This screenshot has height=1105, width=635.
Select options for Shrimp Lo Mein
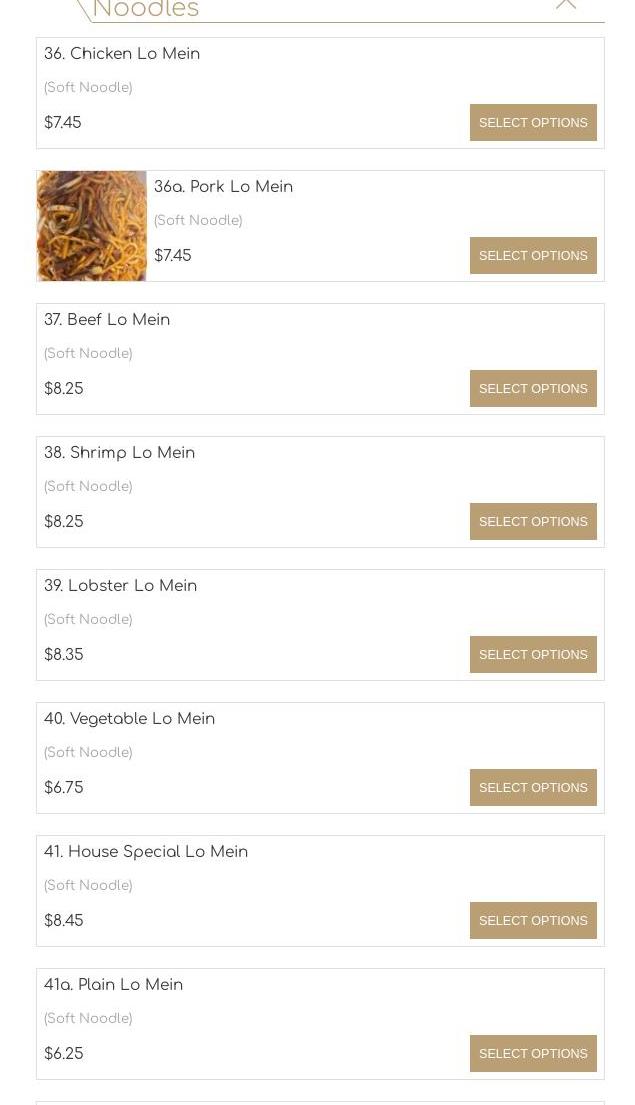pyautogui.click(x=533, y=521)
